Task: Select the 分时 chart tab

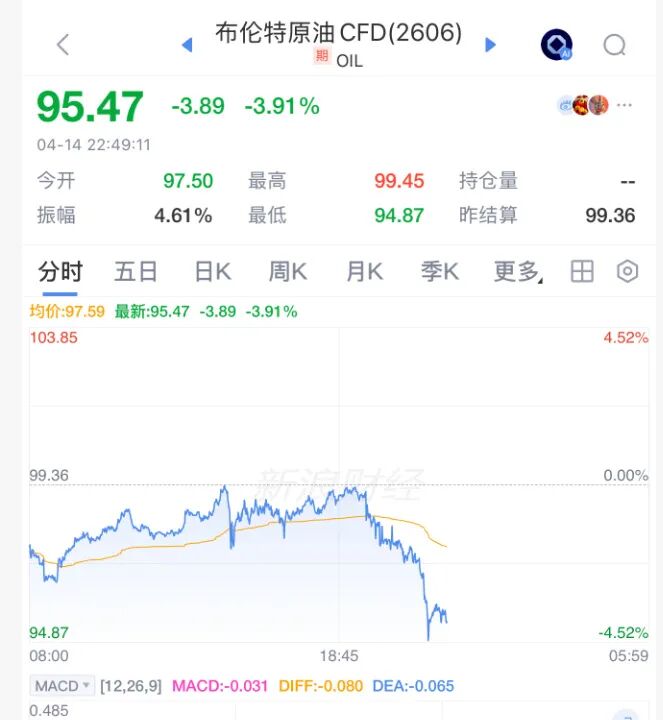Action: coord(60,272)
